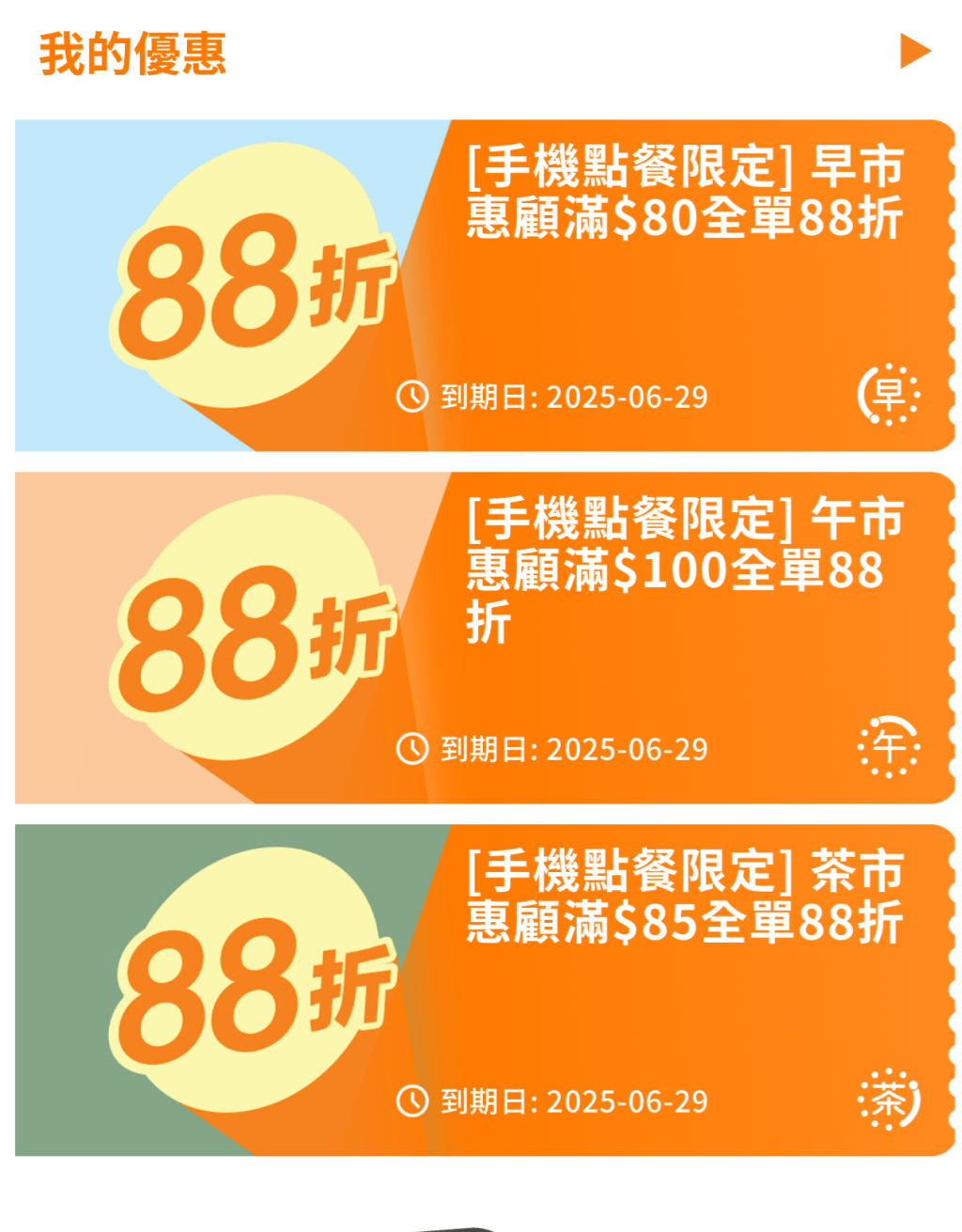Select the 手機點餐限定 morning coupon title
The image size is (962, 1232).
[x=683, y=169]
